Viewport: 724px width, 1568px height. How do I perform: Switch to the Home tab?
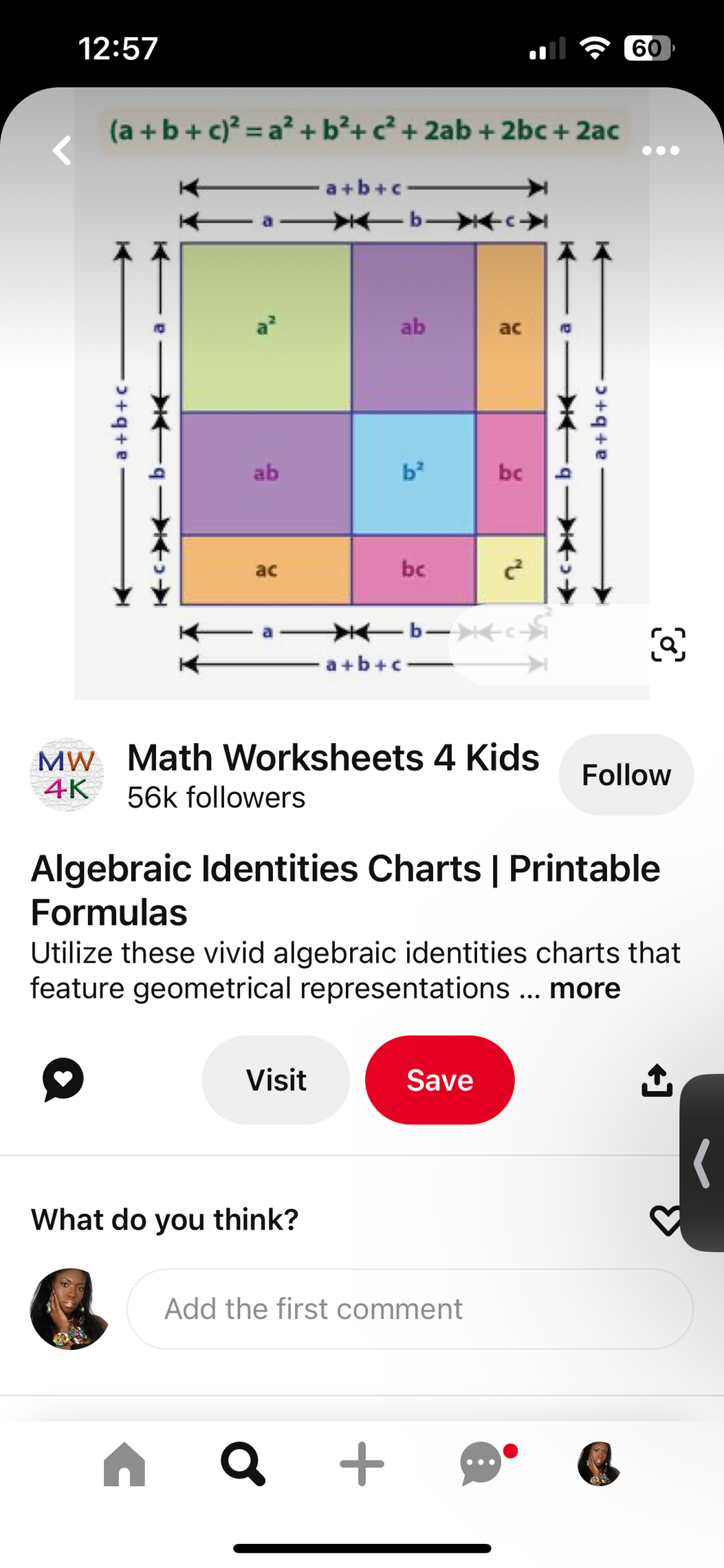[x=124, y=1465]
